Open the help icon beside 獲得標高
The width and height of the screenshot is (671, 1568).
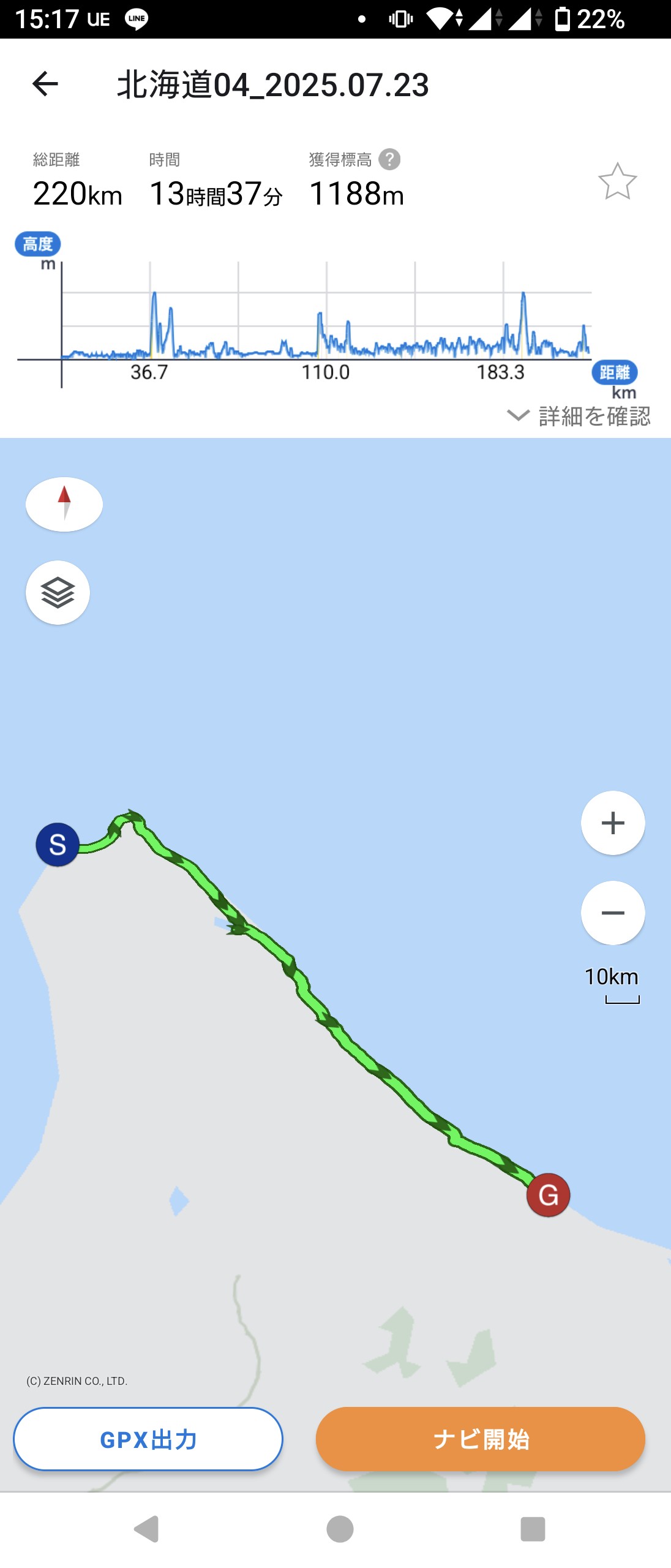pos(389,159)
